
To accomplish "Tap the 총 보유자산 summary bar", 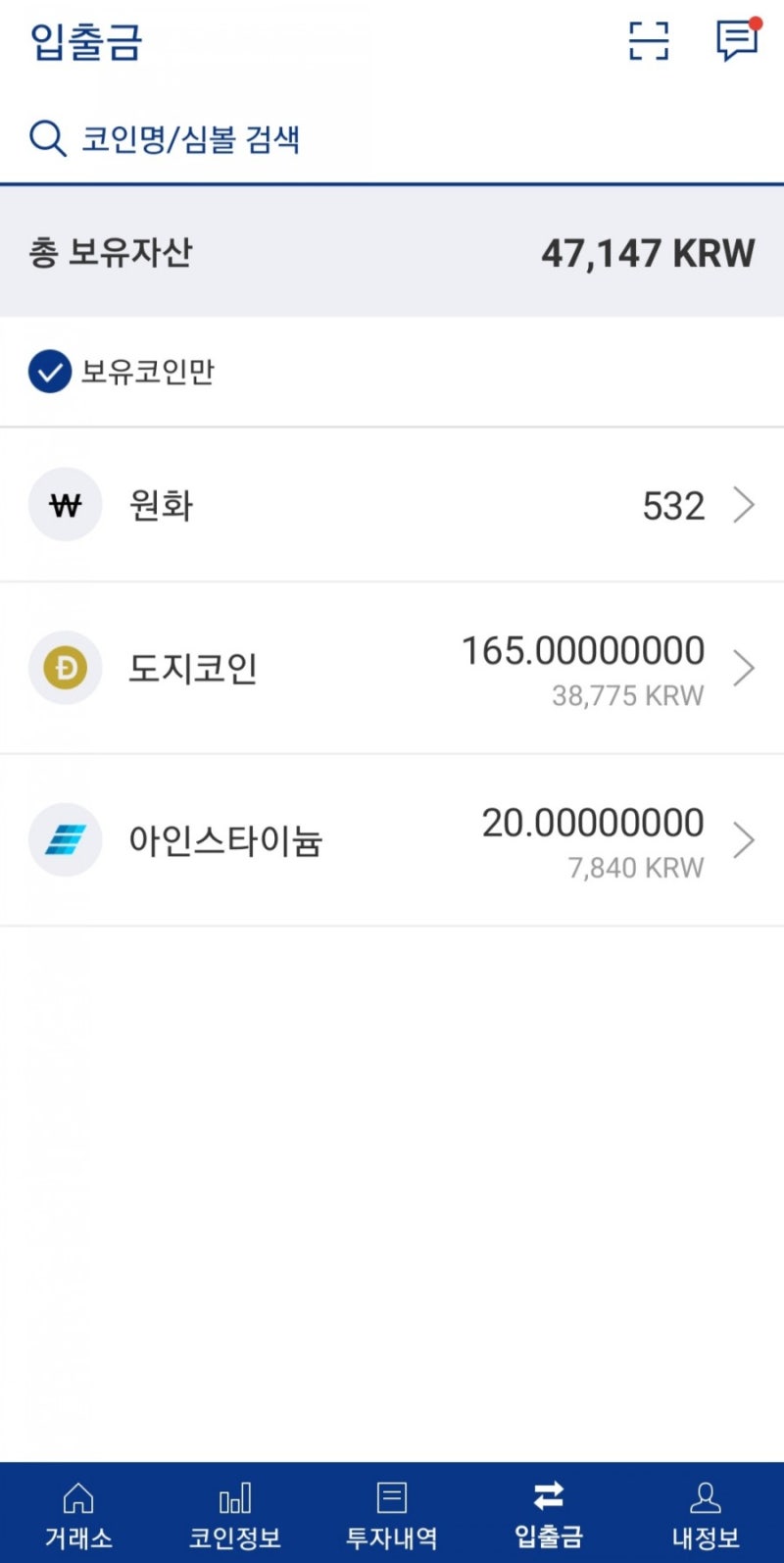I will click(392, 253).
